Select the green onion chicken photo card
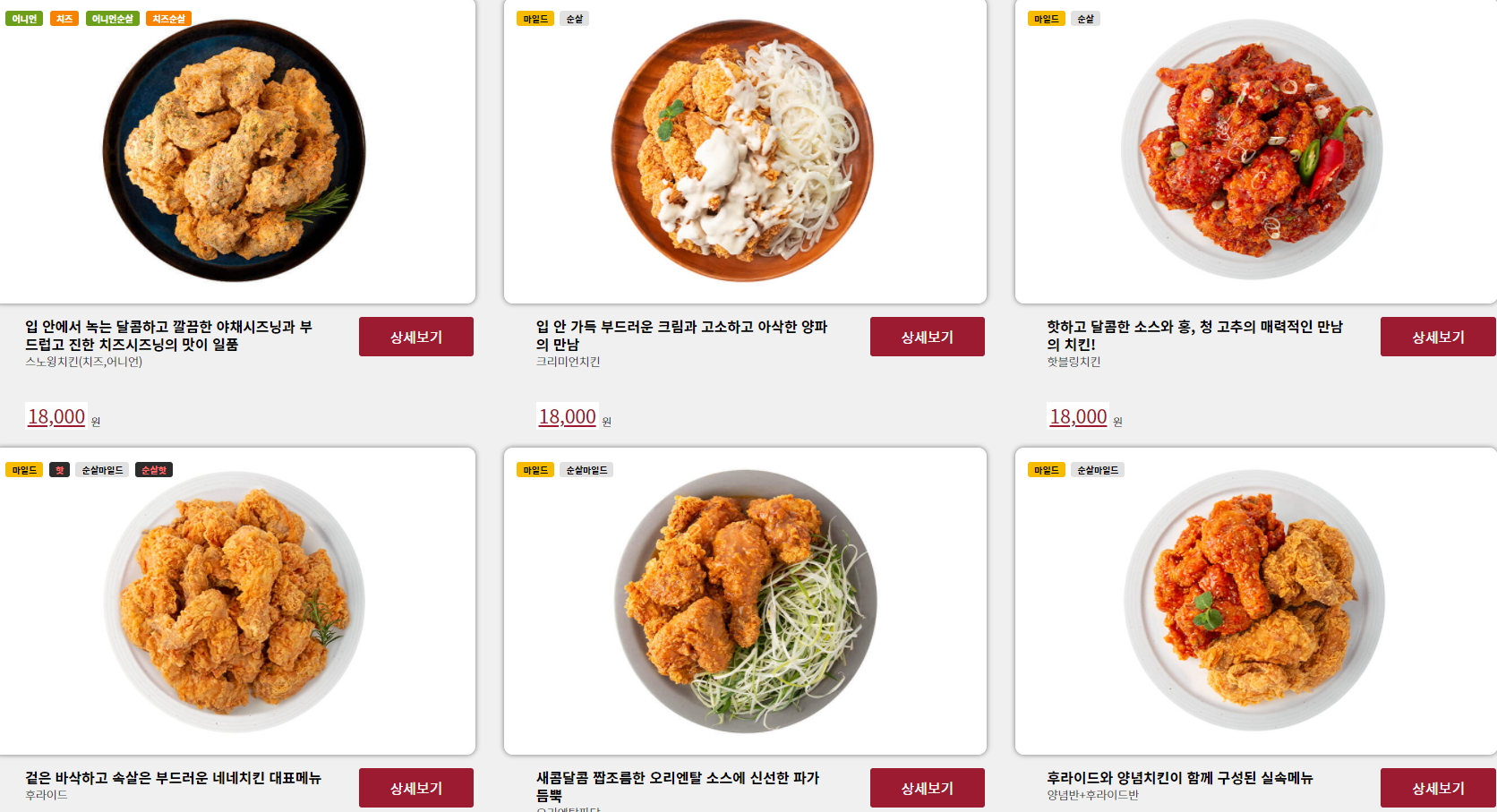Image resolution: width=1497 pixels, height=812 pixels. (745, 602)
